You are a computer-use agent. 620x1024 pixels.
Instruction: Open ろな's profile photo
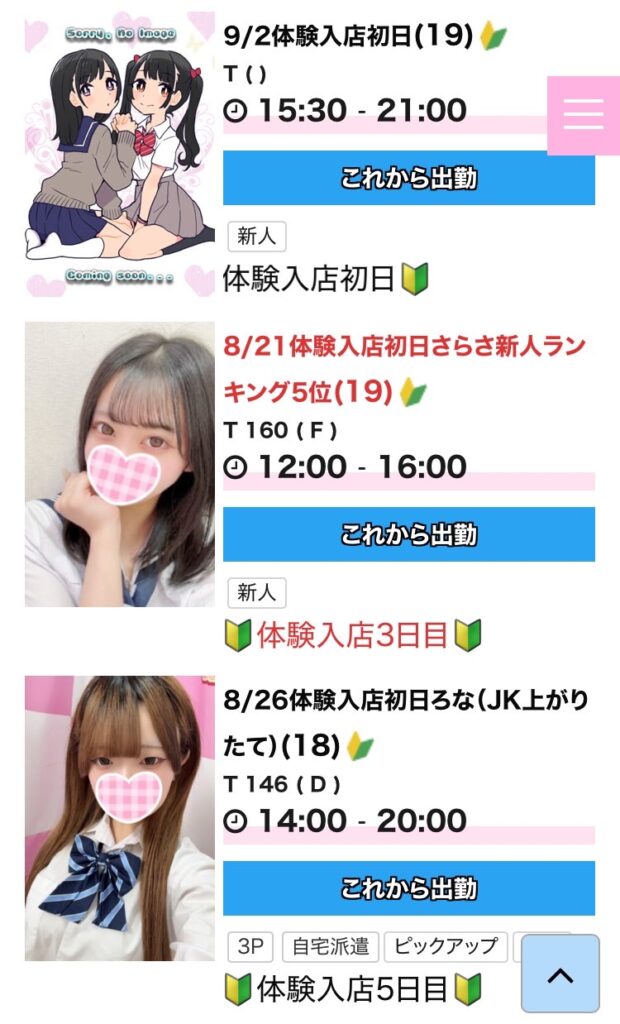pos(119,818)
